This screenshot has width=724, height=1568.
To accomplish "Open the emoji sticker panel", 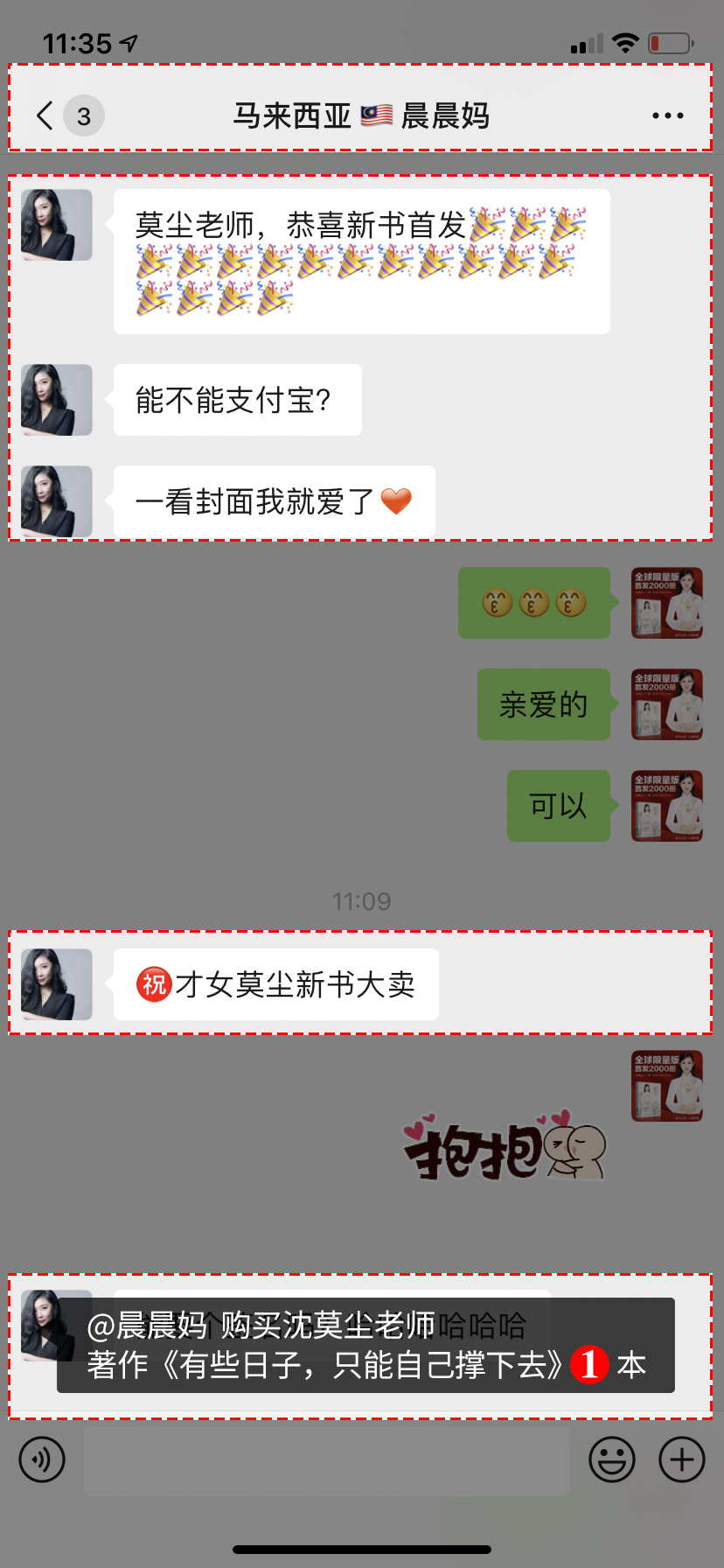I will pyautogui.click(x=611, y=1459).
